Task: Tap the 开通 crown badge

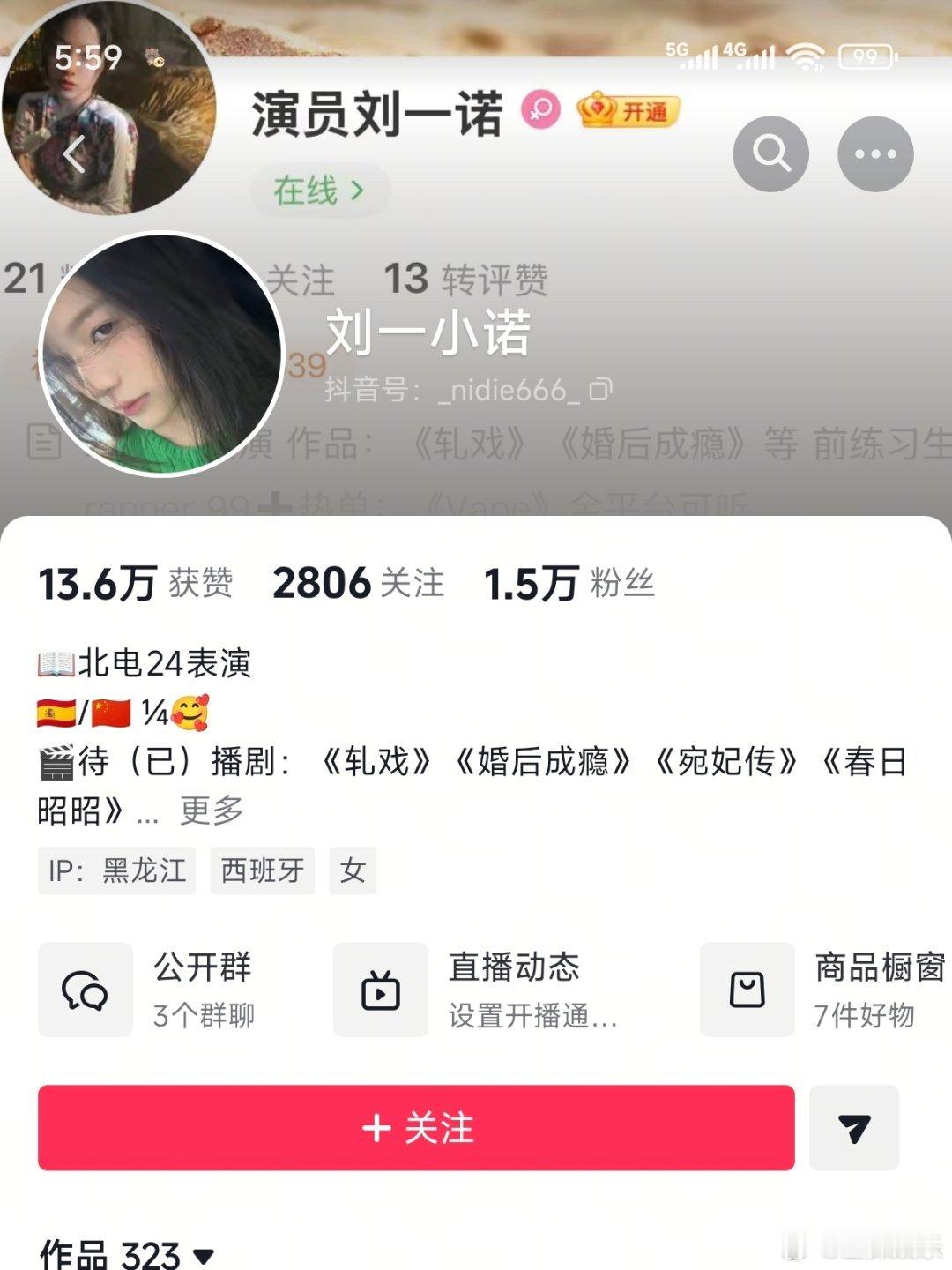Action: point(628,110)
